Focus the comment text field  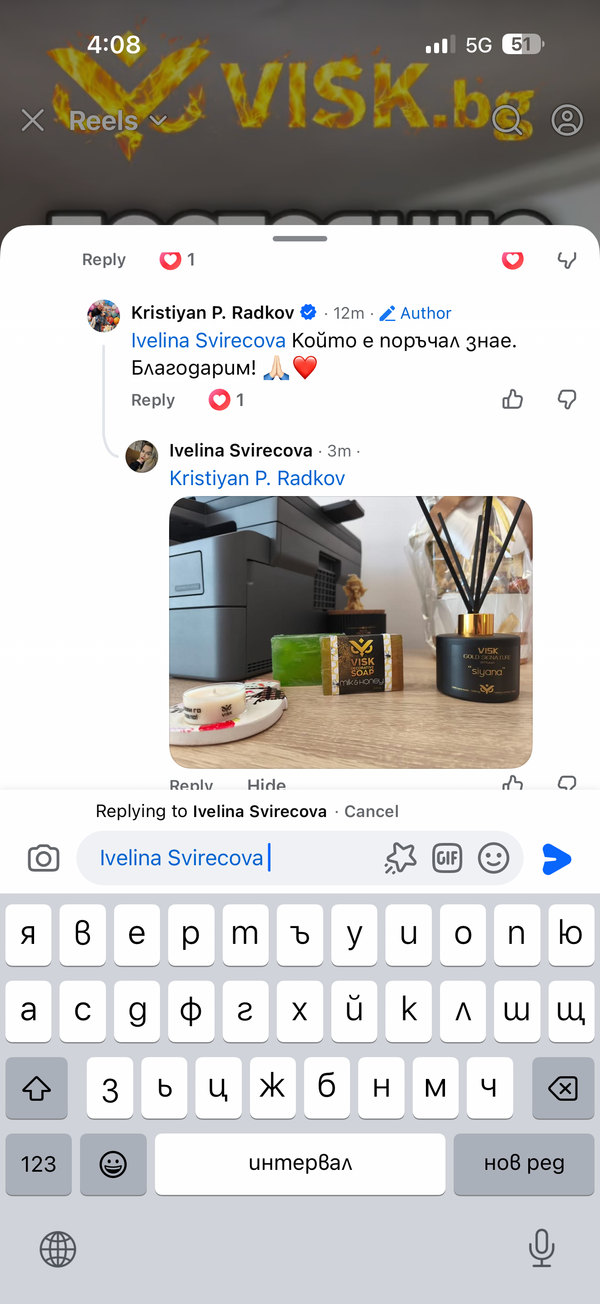pos(320,858)
